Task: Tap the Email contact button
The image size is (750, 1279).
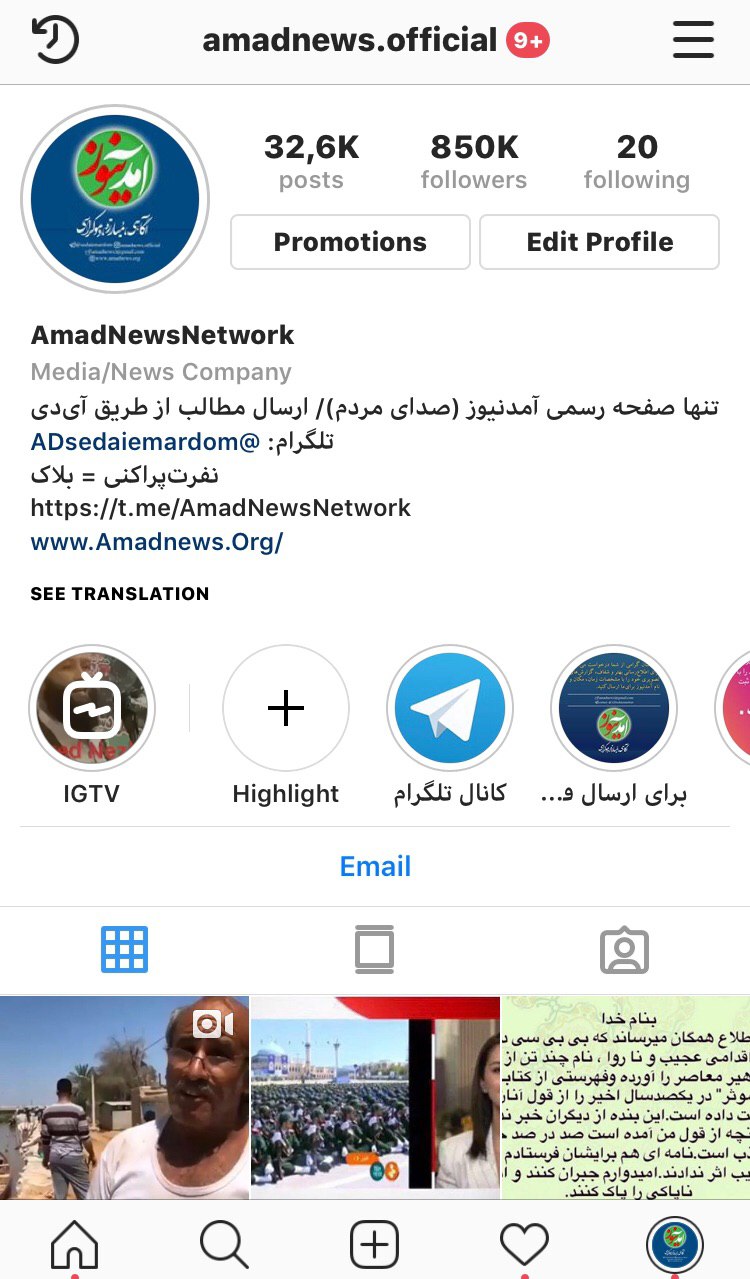Action: (375, 866)
